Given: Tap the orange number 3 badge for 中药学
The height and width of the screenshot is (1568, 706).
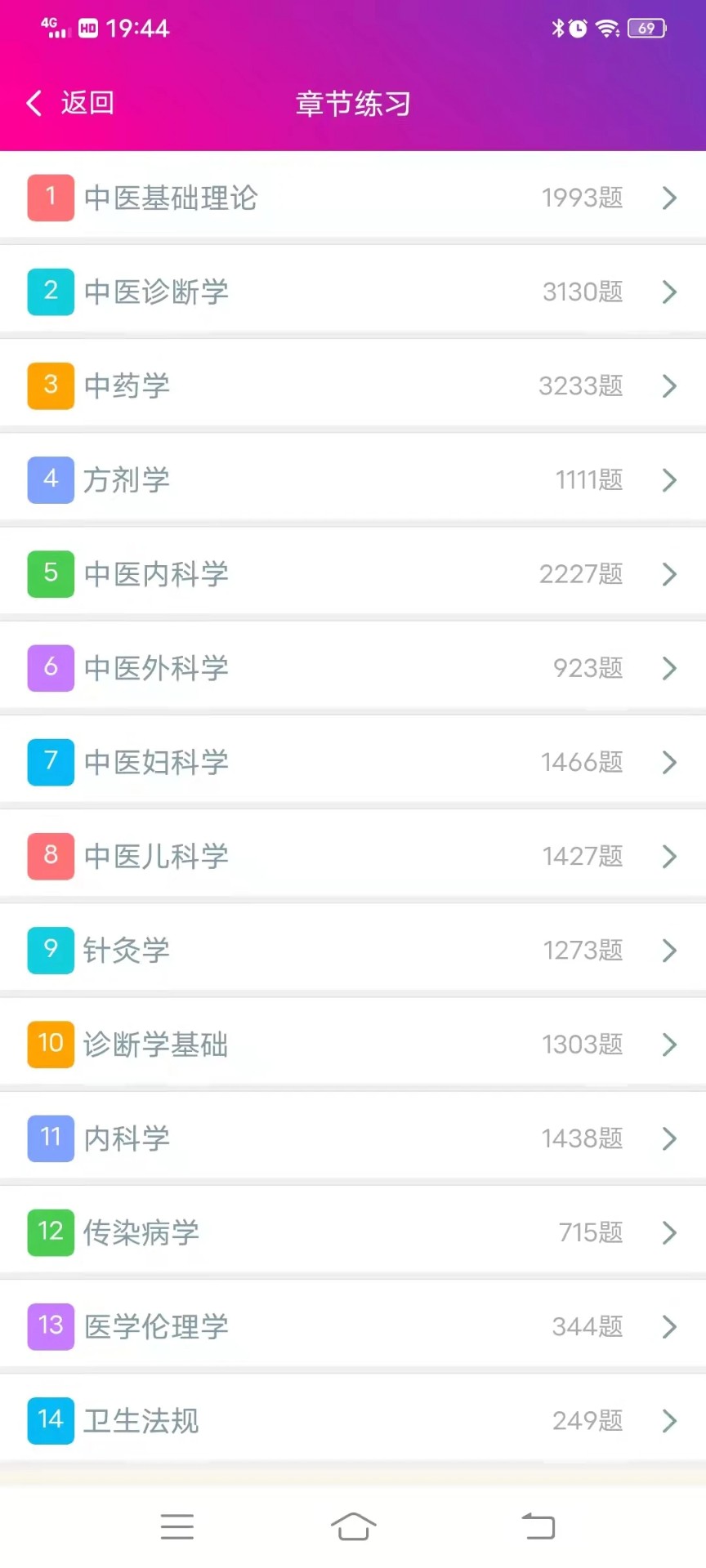Looking at the screenshot, I should click(50, 385).
